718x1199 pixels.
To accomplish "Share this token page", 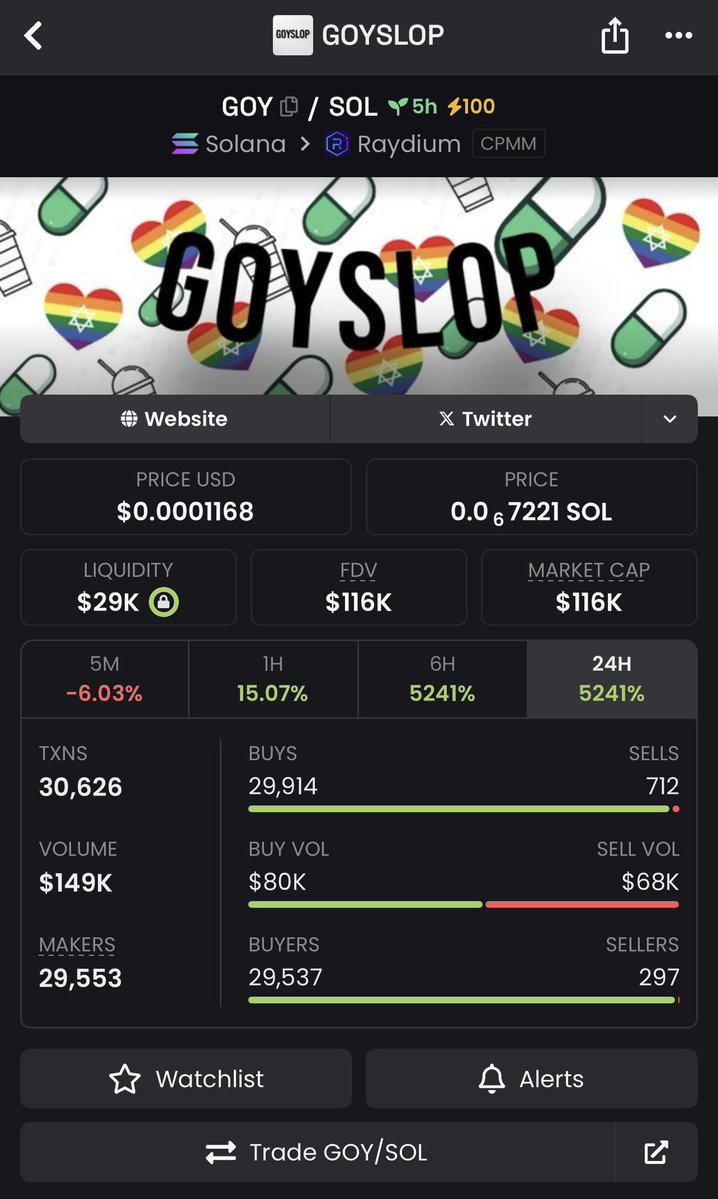I will tap(615, 35).
